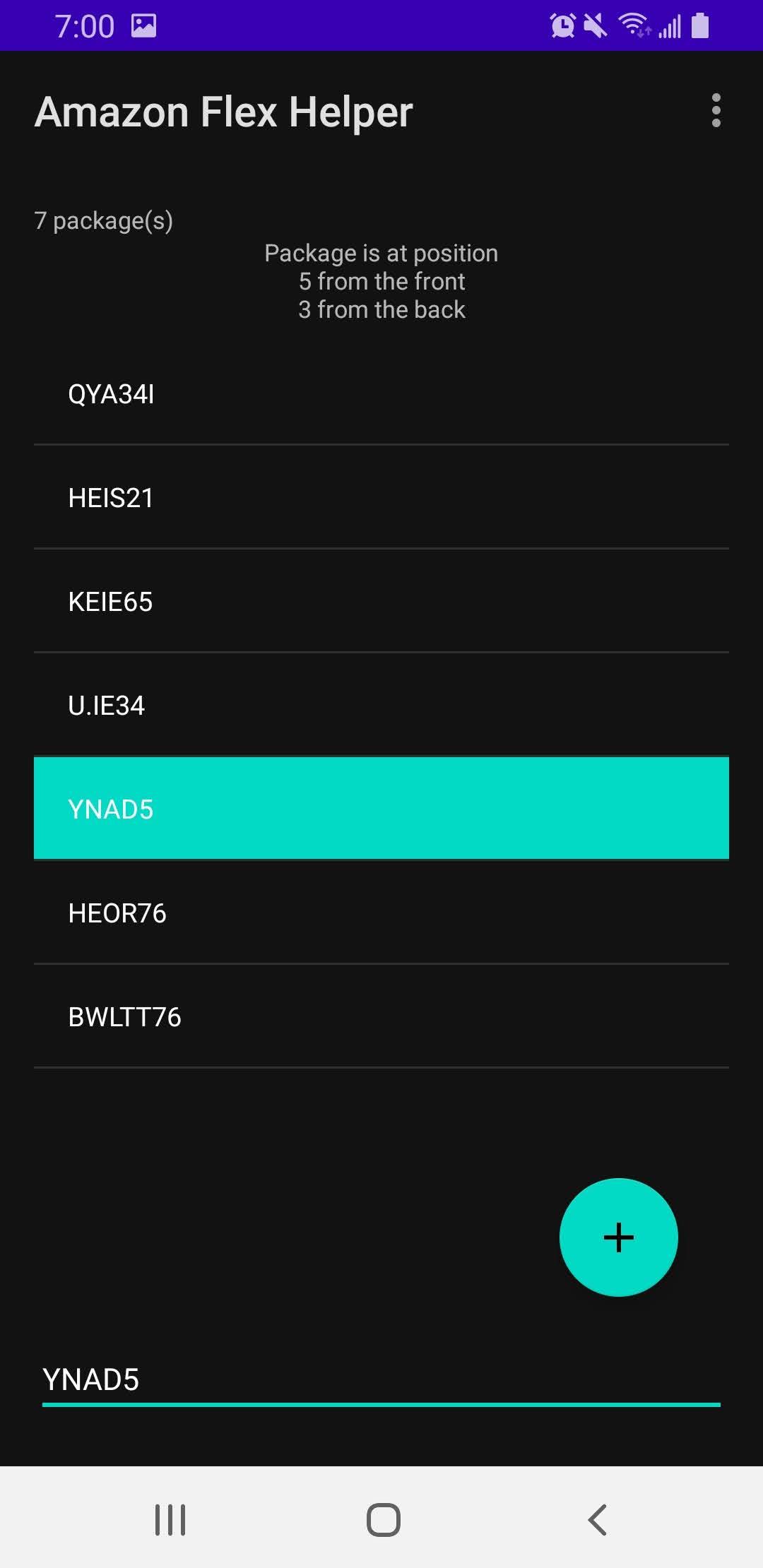Tap the highlighted YNAD5 row
Image resolution: width=763 pixels, height=1568 pixels.
[x=381, y=809]
